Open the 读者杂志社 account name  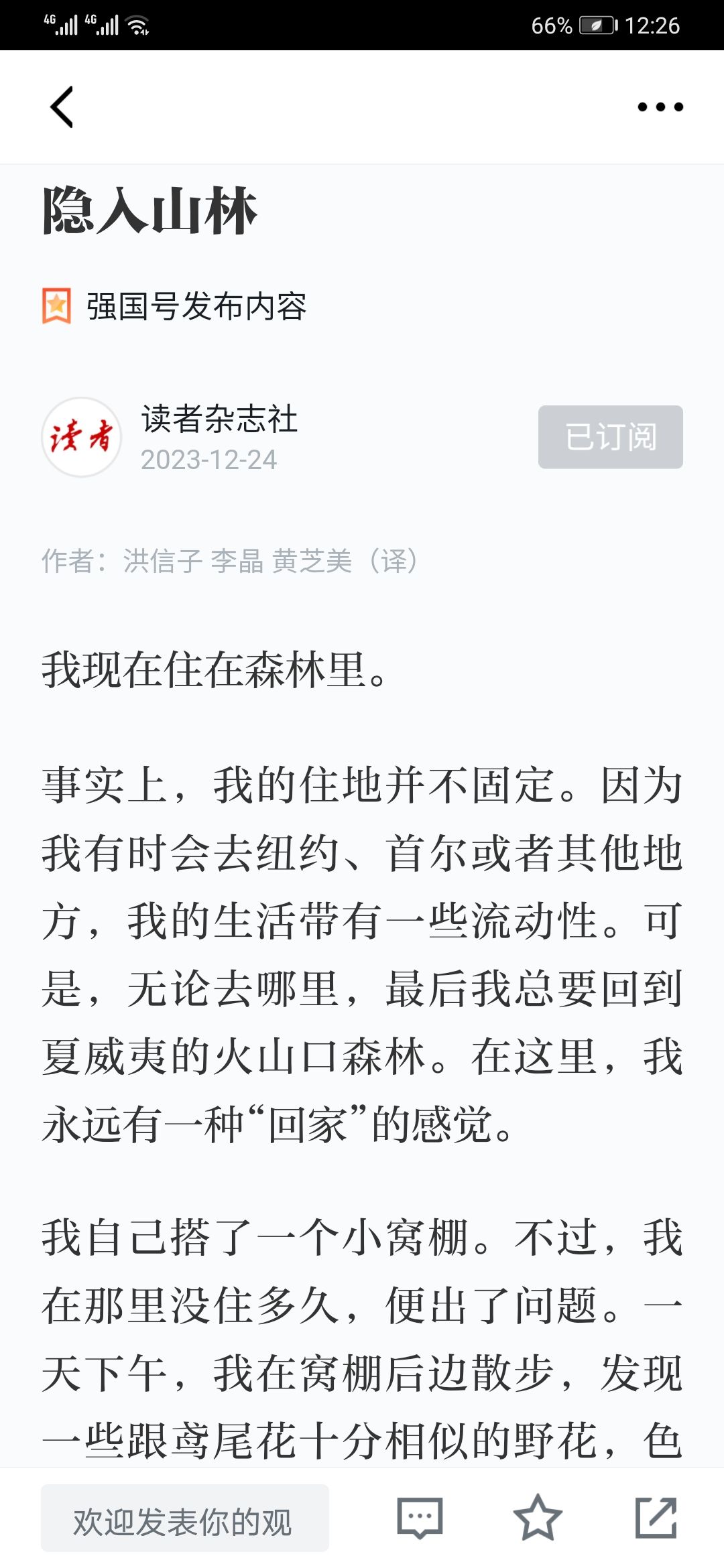(x=219, y=419)
